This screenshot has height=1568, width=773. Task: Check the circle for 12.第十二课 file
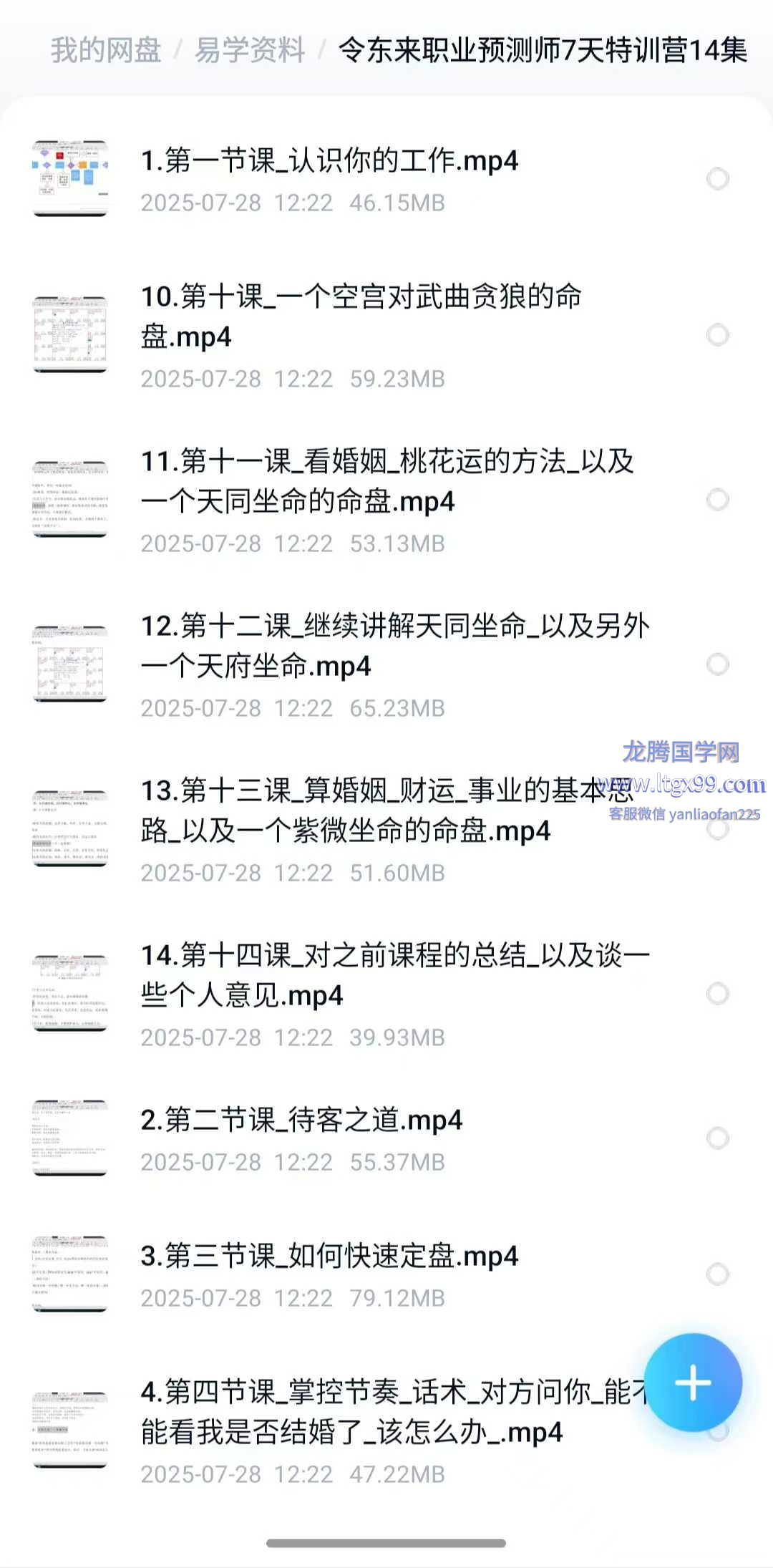pos(718,664)
